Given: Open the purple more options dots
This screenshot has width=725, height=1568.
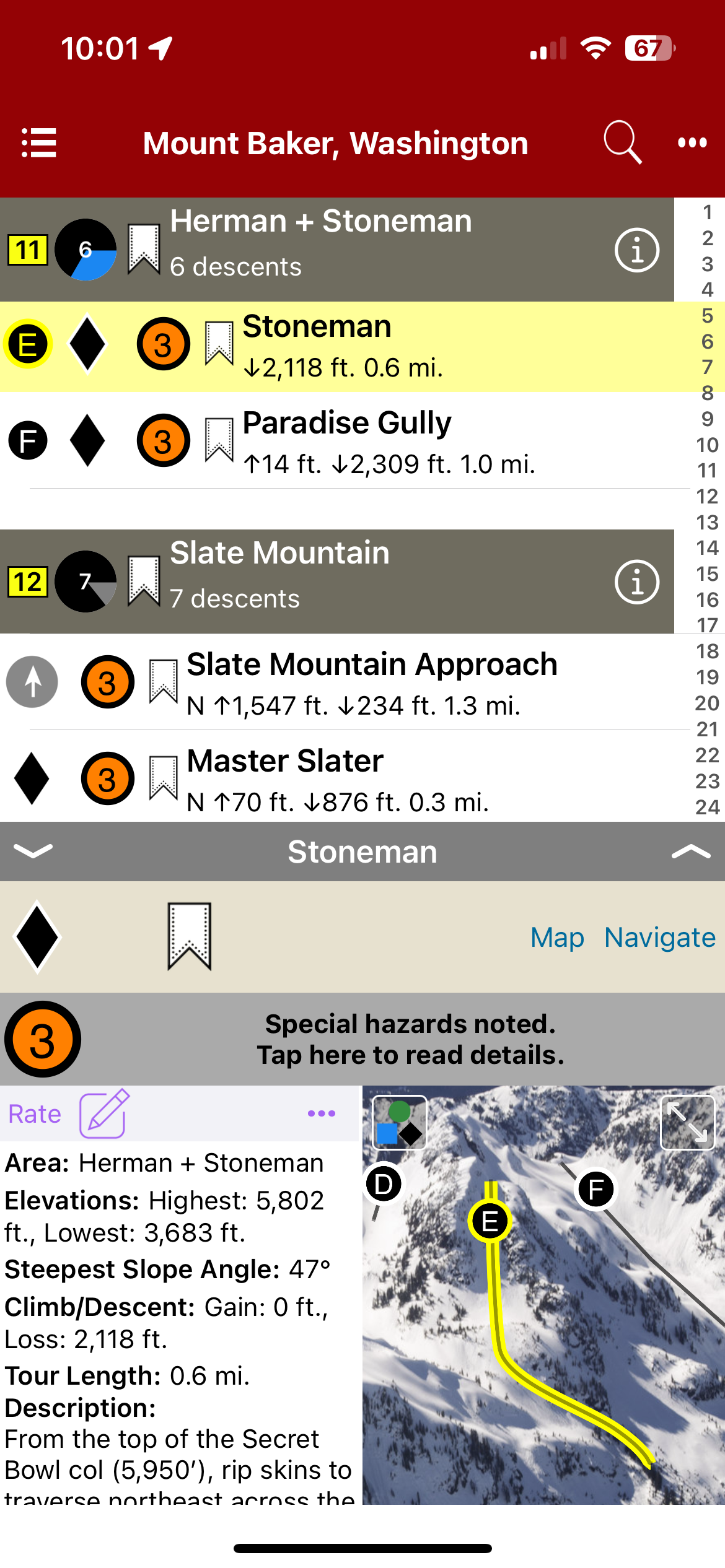Looking at the screenshot, I should point(322,1113).
